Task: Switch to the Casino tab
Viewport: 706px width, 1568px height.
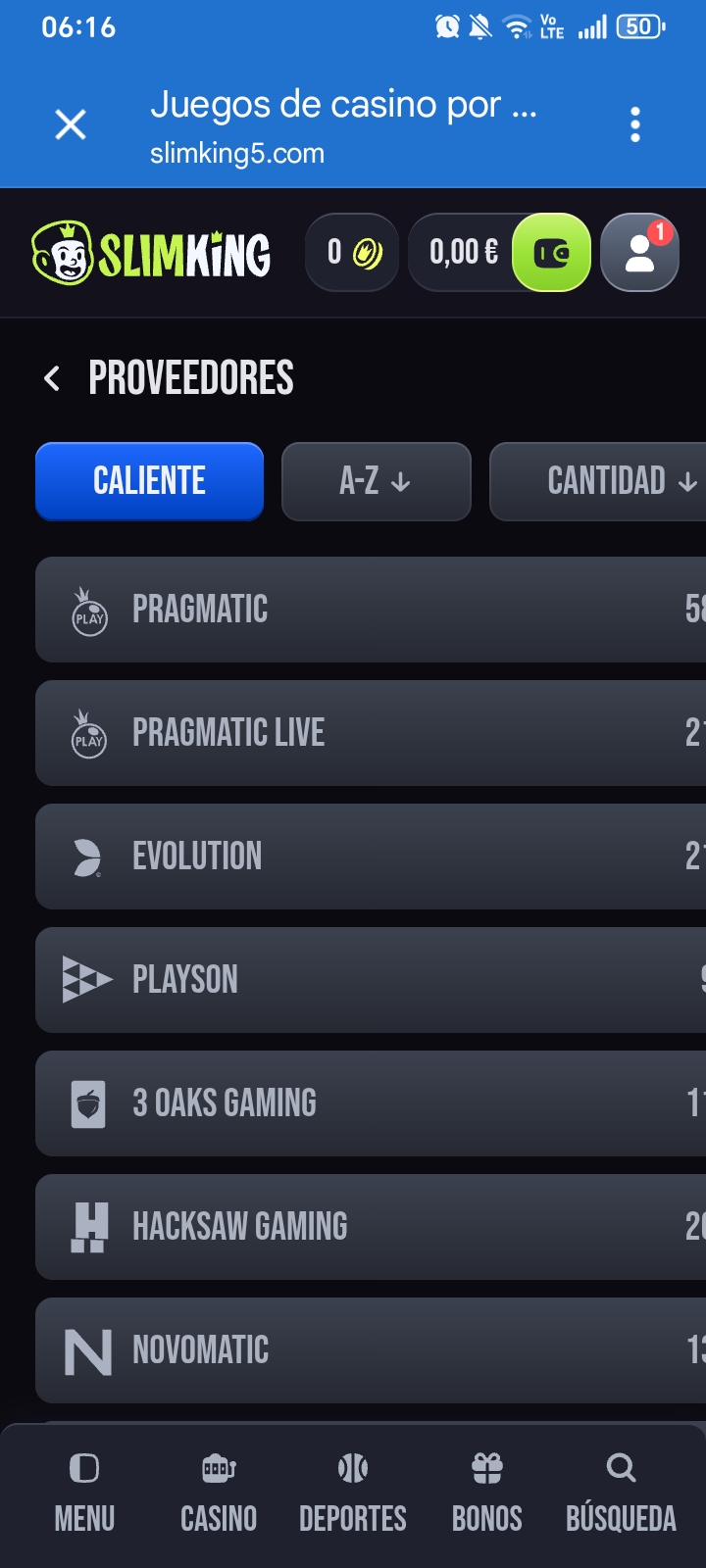Action: point(219,1493)
